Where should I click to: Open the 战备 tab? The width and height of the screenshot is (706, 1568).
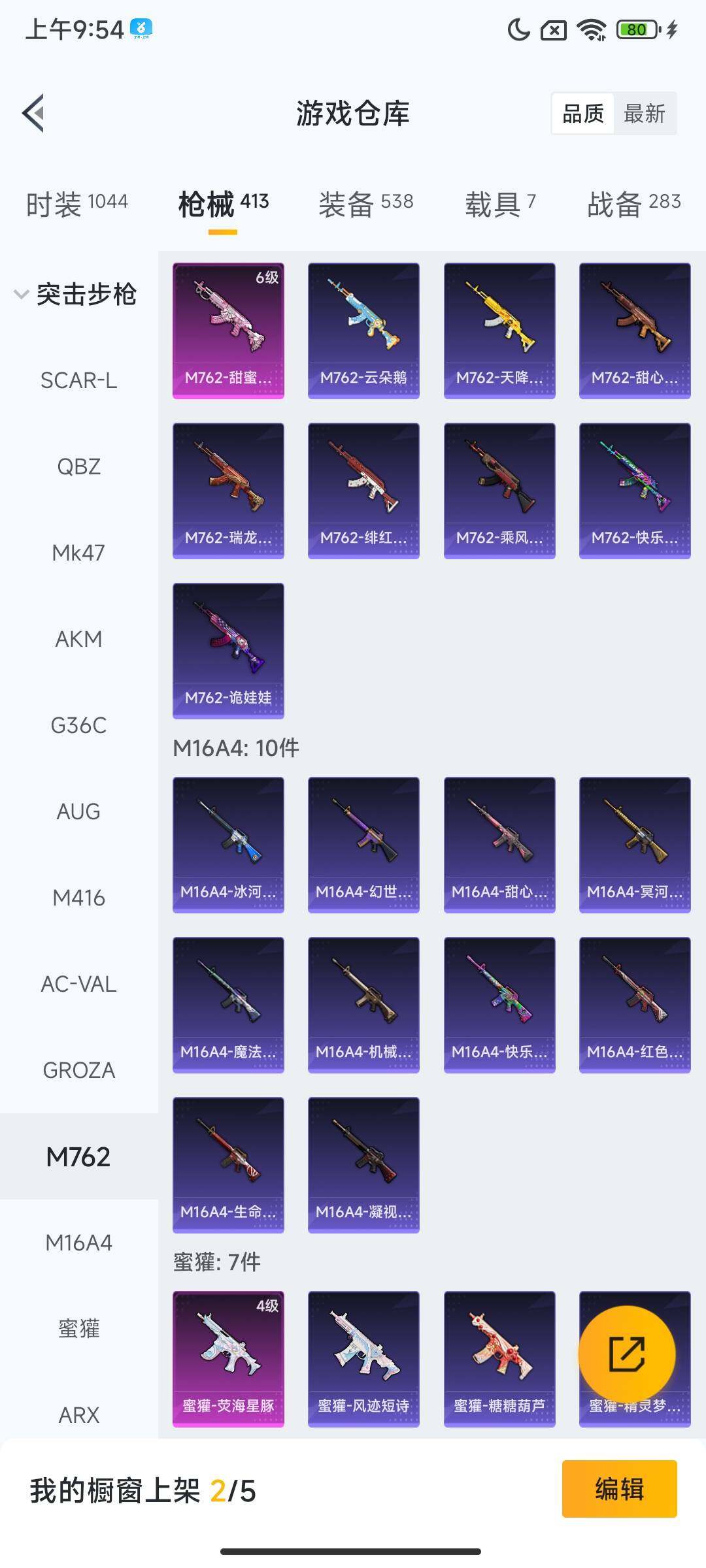coord(633,203)
